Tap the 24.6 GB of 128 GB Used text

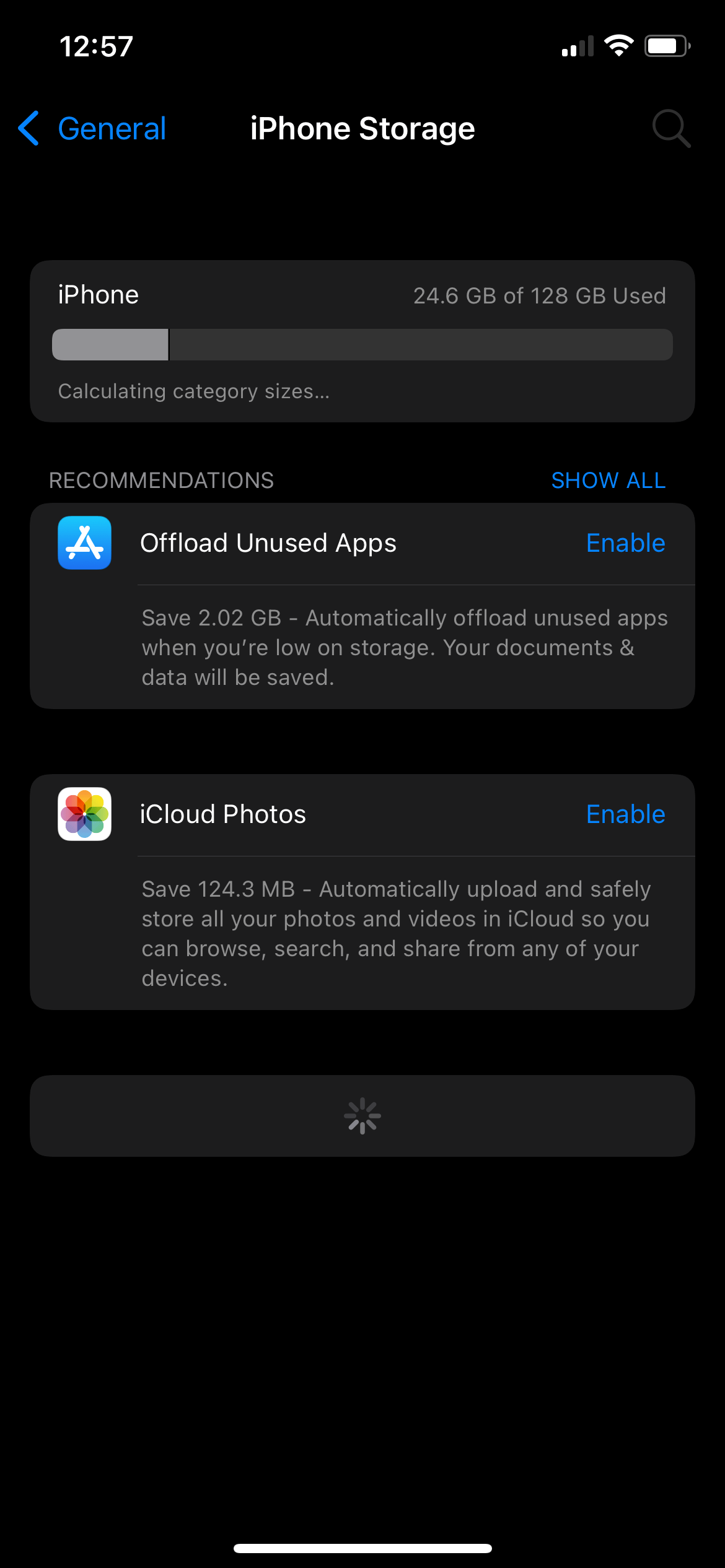click(x=540, y=295)
